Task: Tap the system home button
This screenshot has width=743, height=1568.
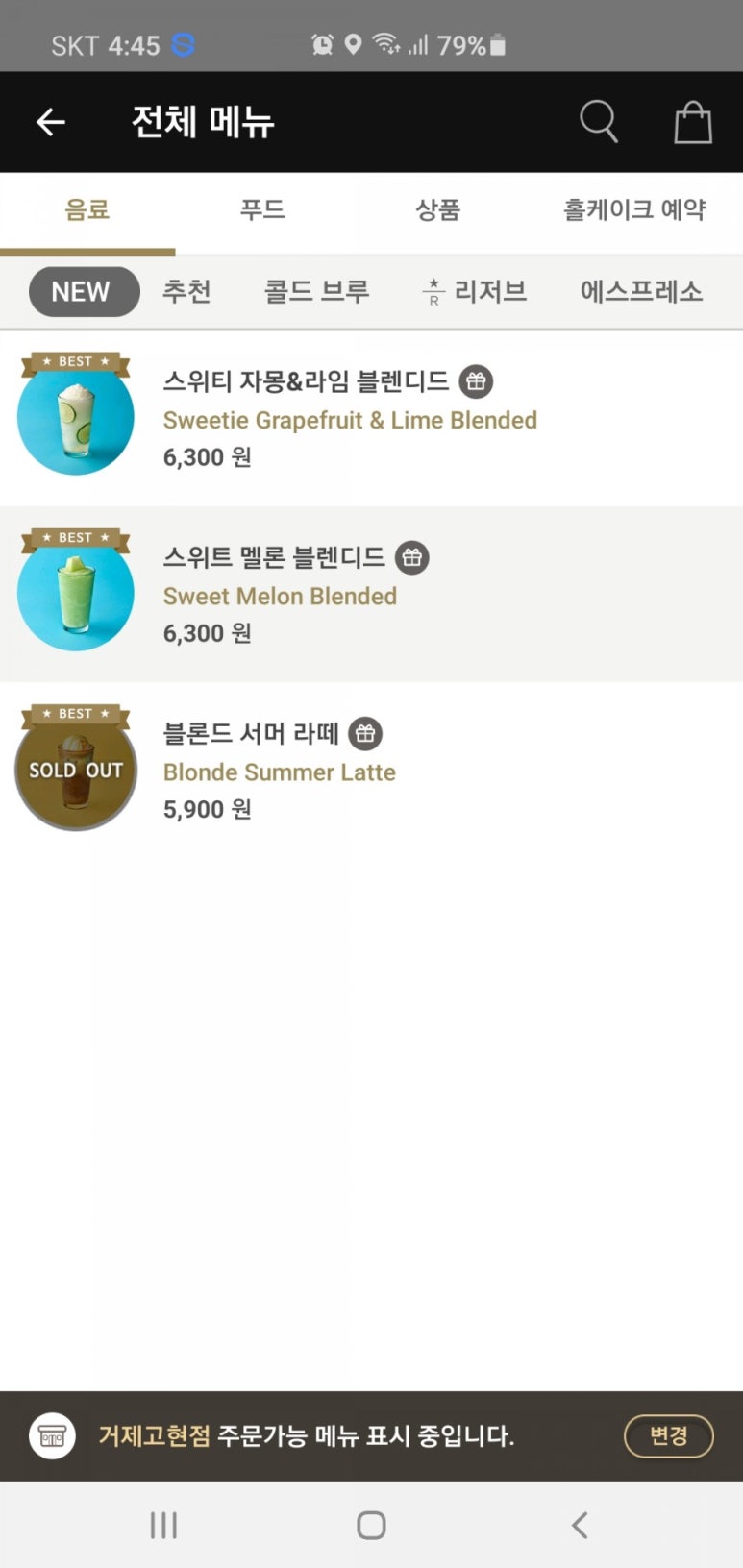Action: click(x=371, y=1525)
